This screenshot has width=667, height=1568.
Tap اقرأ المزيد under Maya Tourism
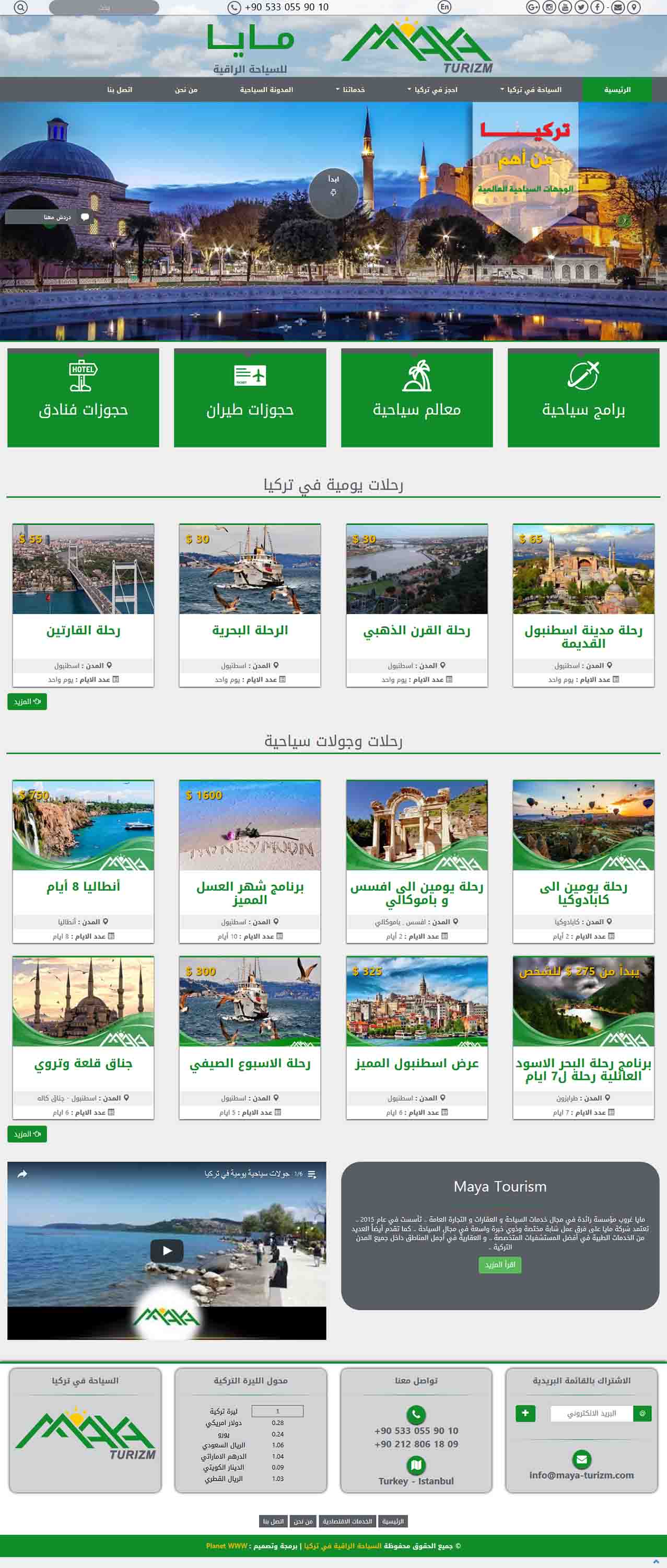[500, 1265]
